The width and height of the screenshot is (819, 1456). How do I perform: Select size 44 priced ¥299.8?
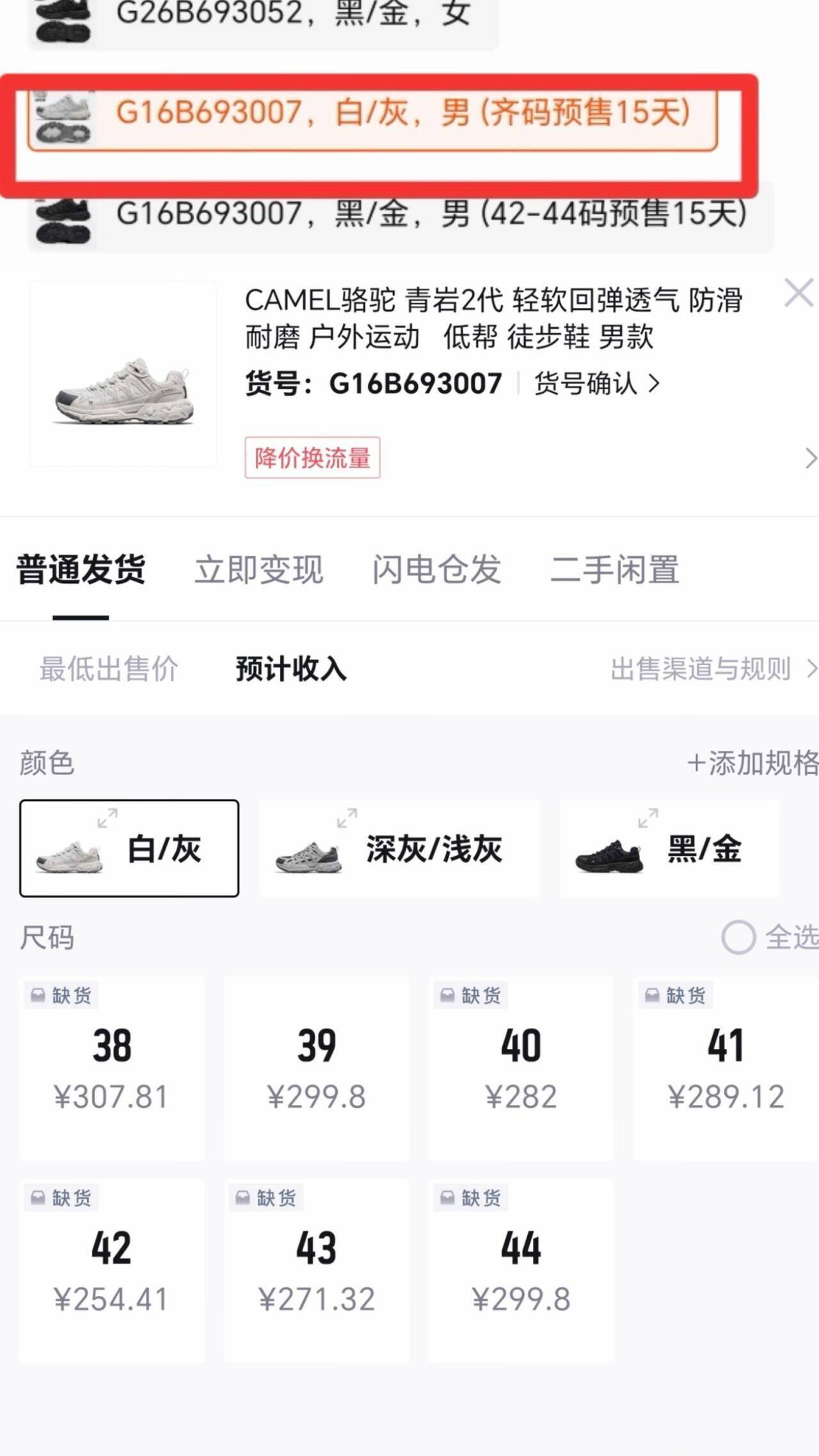pyautogui.click(x=521, y=1270)
